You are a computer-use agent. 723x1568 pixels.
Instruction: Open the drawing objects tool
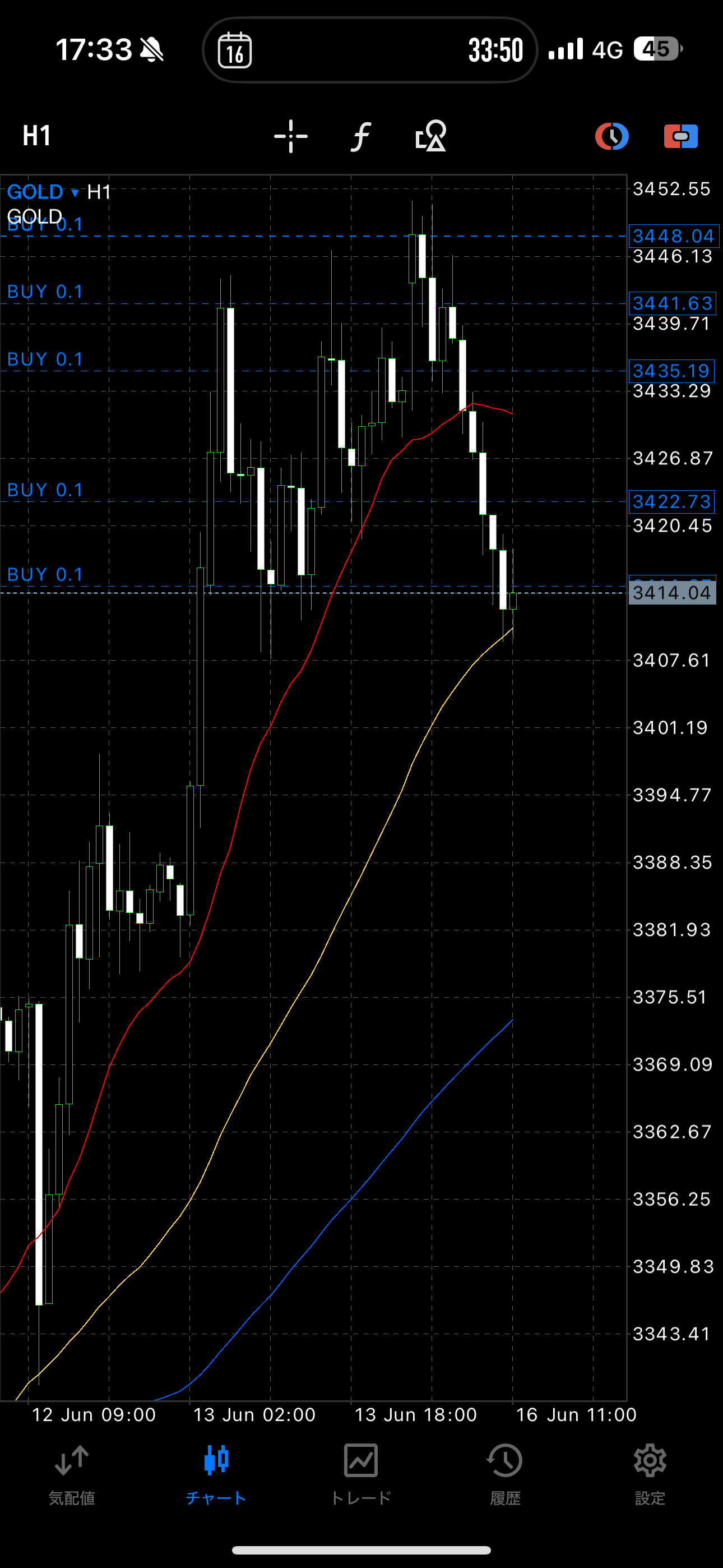[x=431, y=136]
